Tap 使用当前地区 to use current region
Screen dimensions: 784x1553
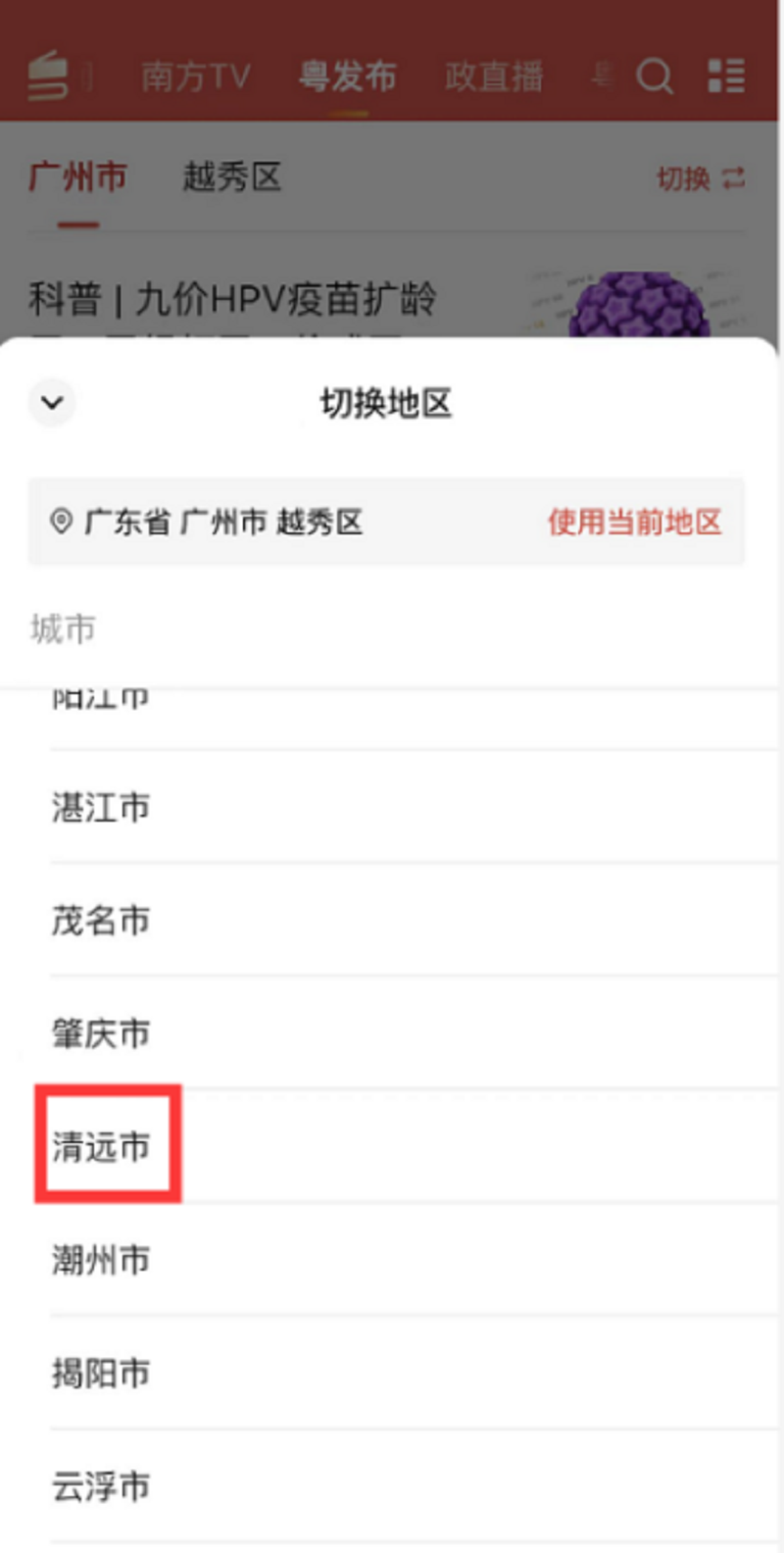click(x=633, y=523)
